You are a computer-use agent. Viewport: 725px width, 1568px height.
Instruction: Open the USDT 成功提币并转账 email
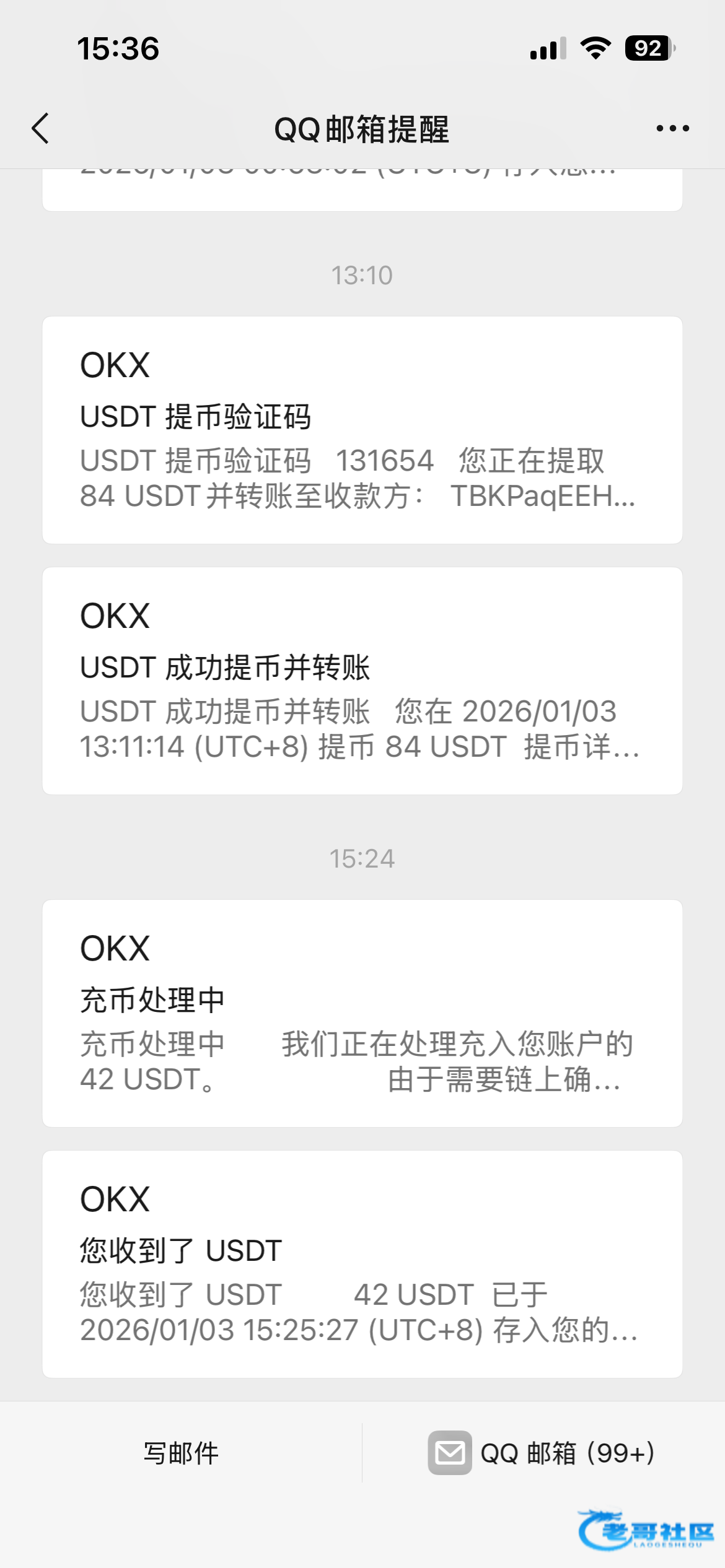click(x=362, y=681)
